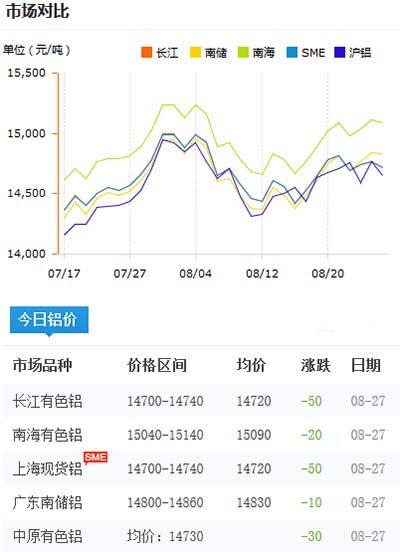
Task: Open the 中原有色铝 price row
Action: [200, 535]
